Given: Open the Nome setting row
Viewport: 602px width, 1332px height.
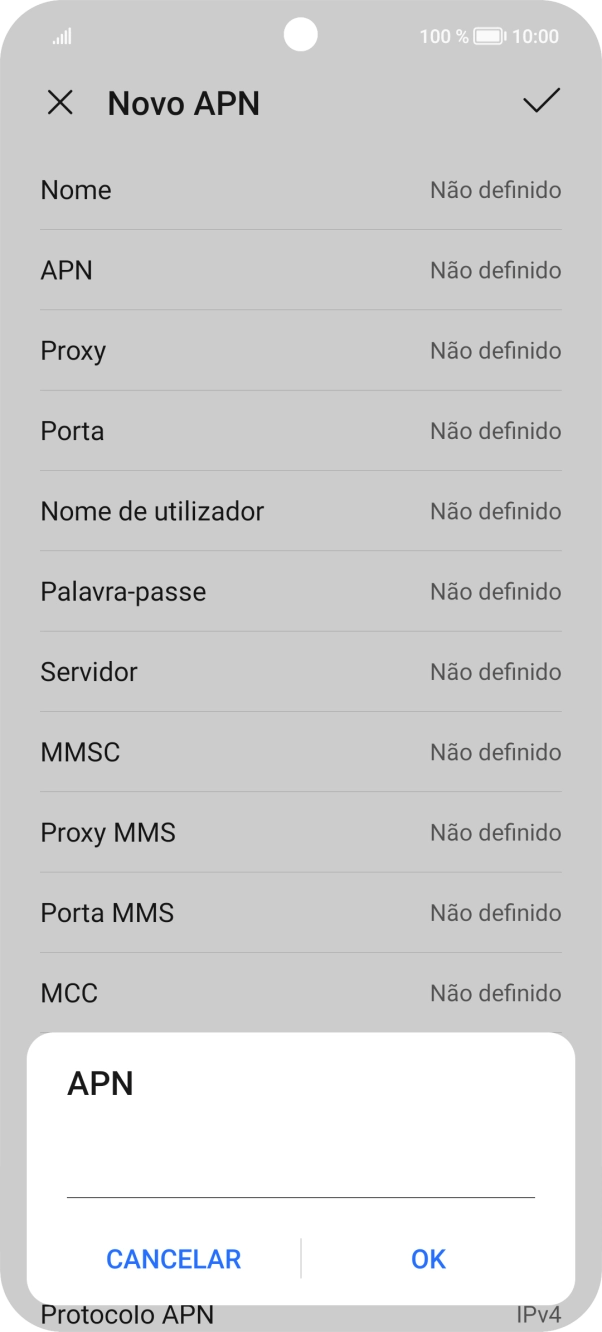Looking at the screenshot, I should [x=300, y=190].
